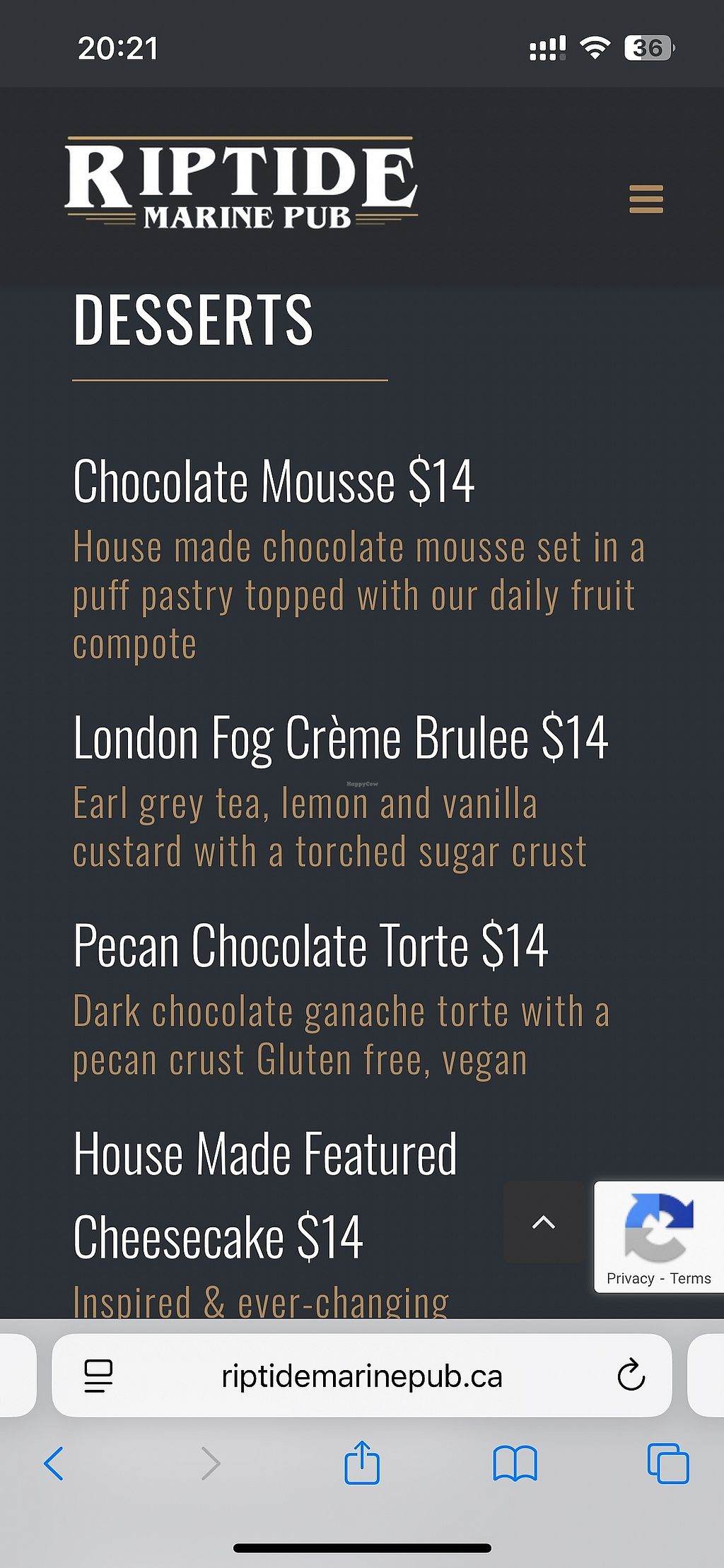Show all open Safari tabs
Viewport: 724px width, 1568px height.
click(668, 1463)
